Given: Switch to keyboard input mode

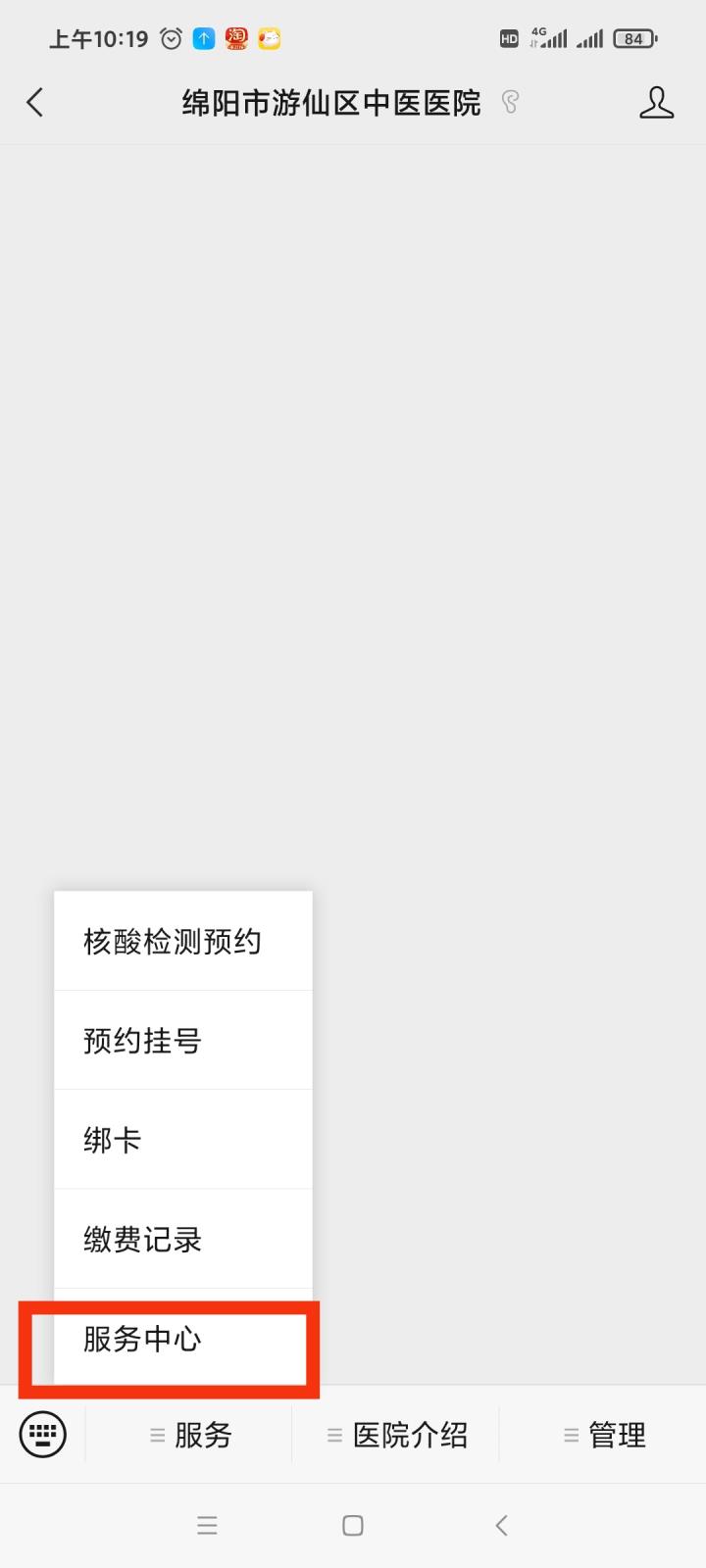Looking at the screenshot, I should point(42,1435).
